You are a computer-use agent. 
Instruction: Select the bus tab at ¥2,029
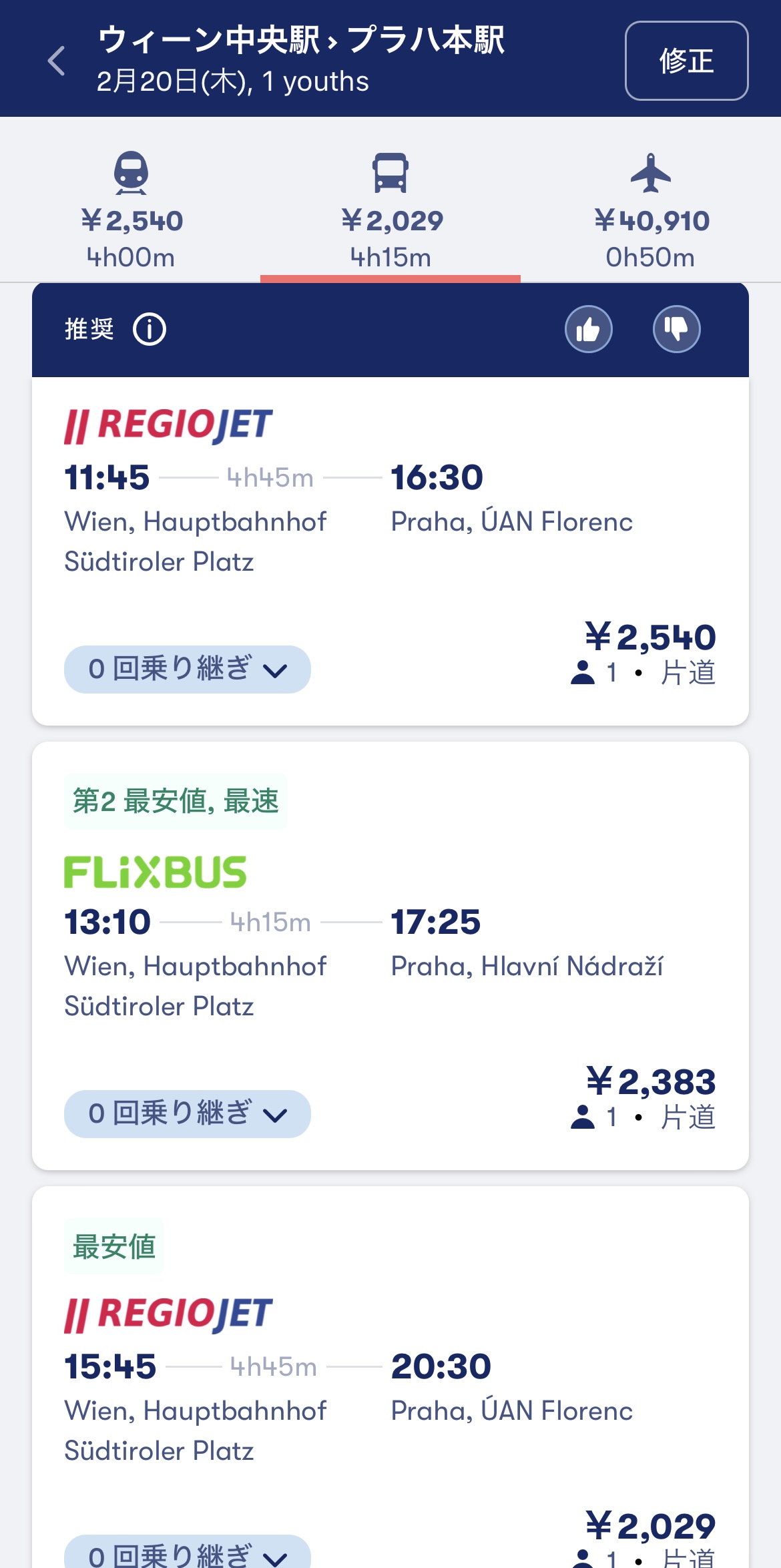pos(390,211)
